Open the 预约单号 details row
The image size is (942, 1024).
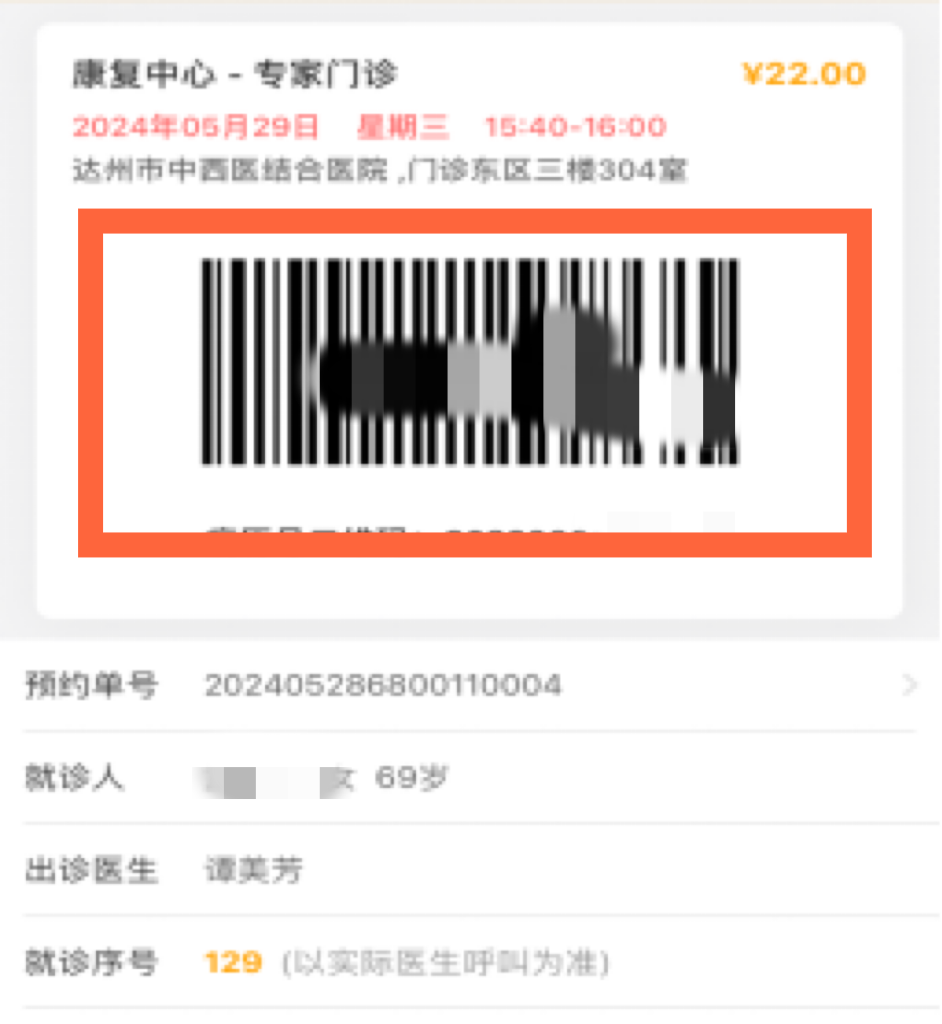click(470, 686)
